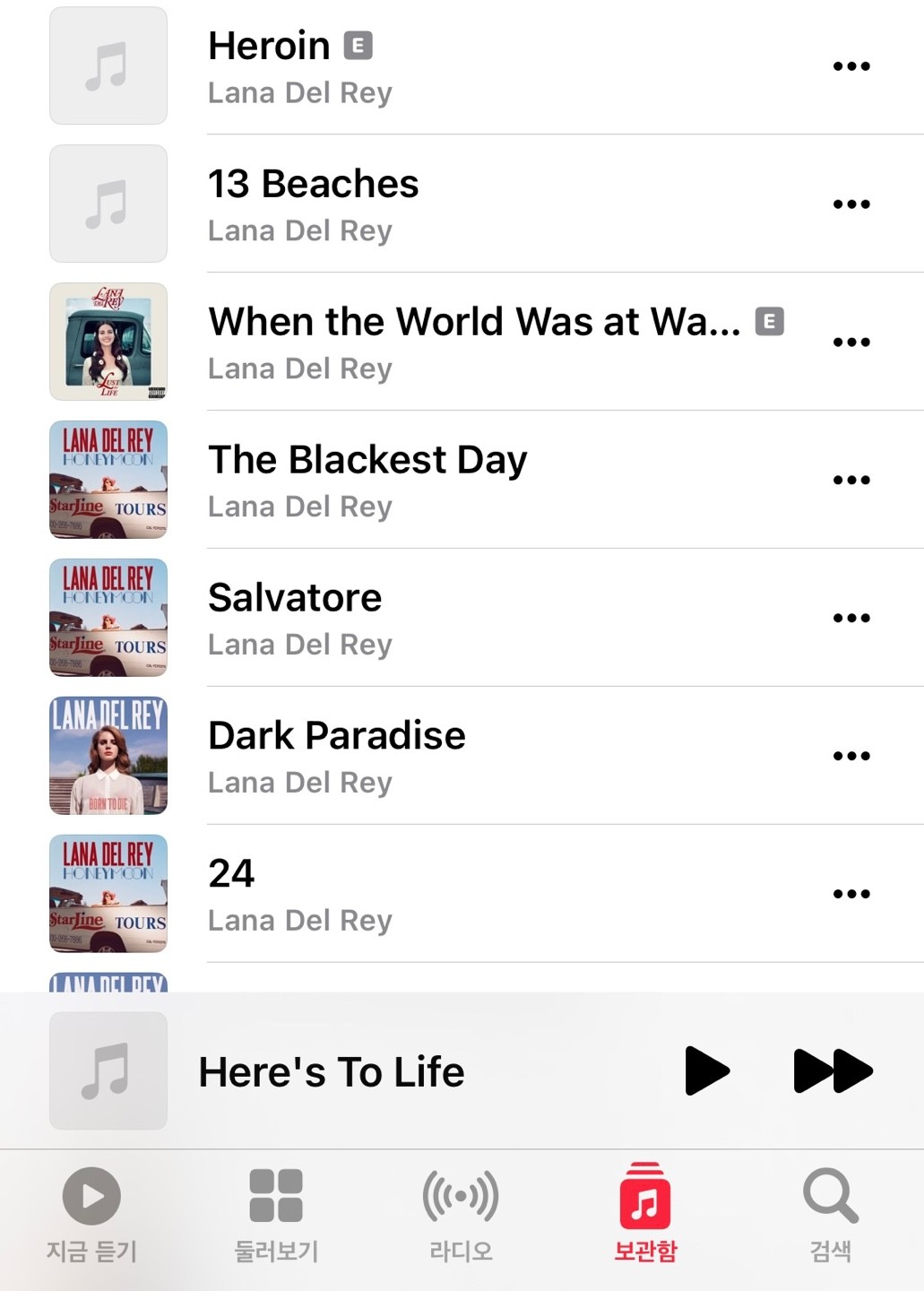Play the song 13 Beaches
The width and height of the screenshot is (924, 1291).
click(x=313, y=185)
